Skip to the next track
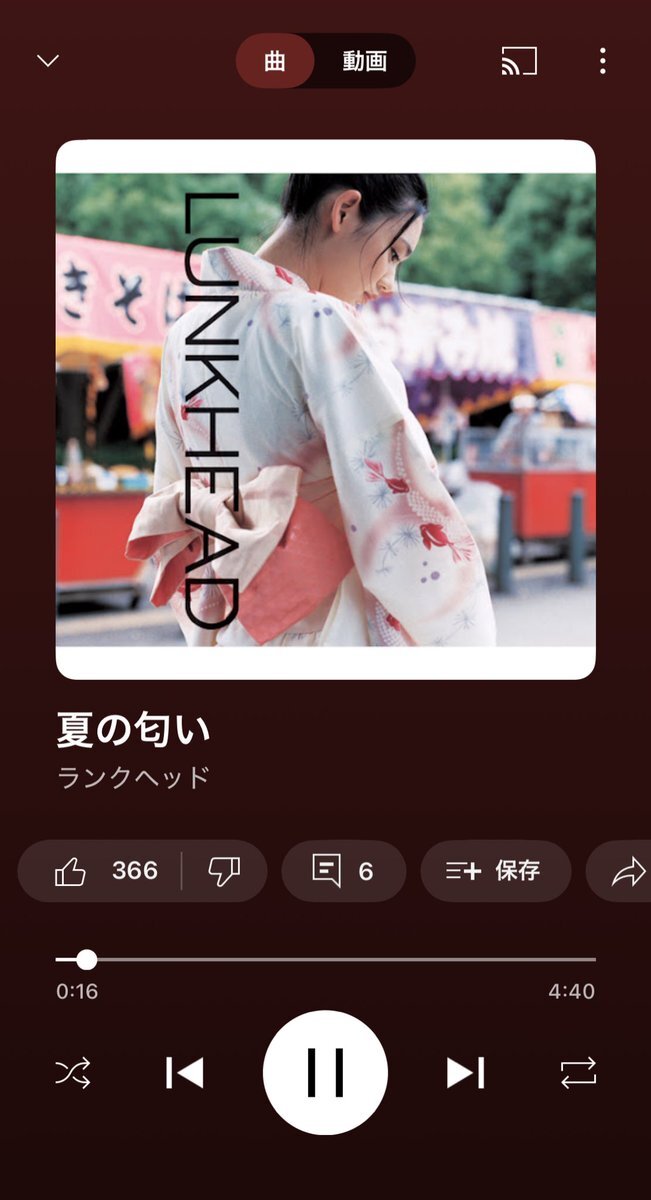The image size is (651, 1200). pos(466,1073)
